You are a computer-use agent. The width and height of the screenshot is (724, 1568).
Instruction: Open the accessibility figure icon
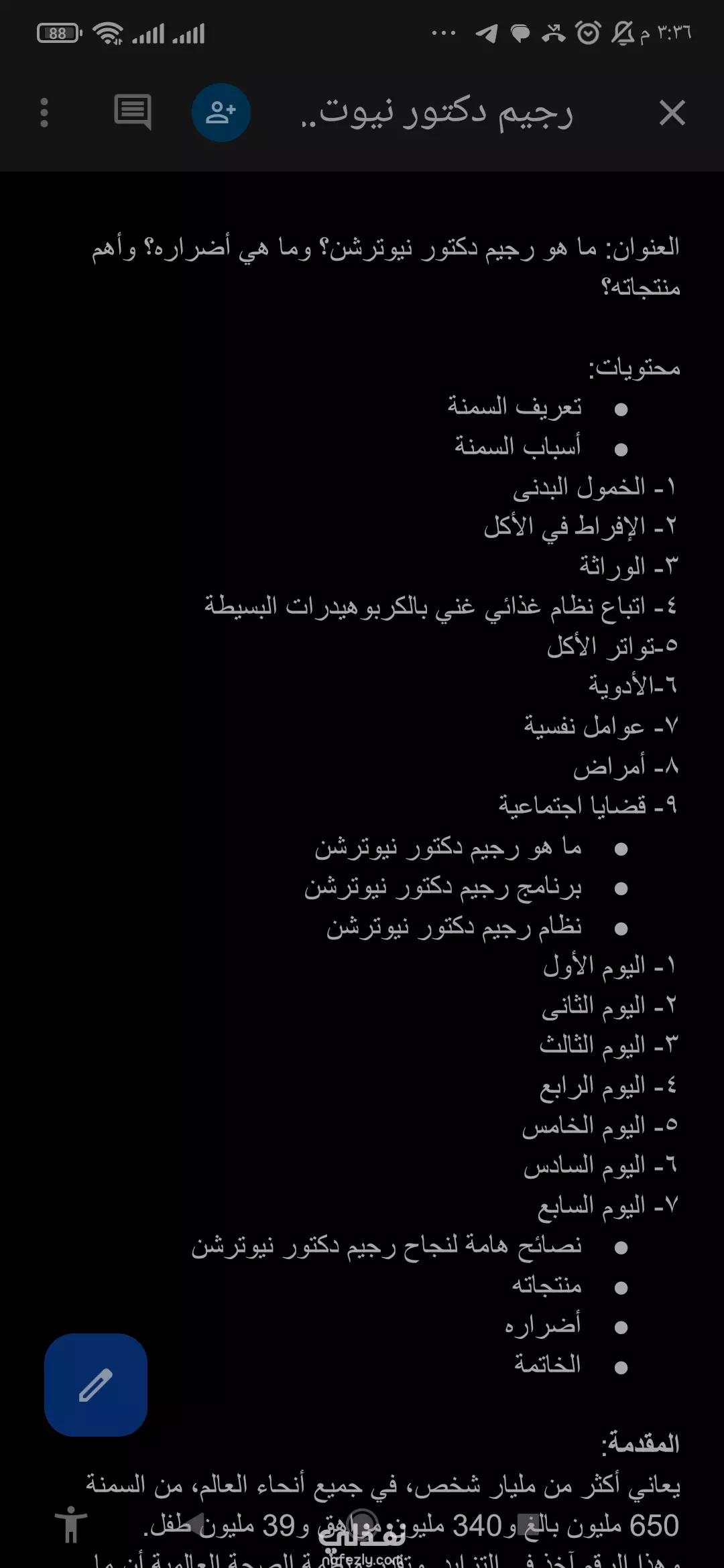coord(71,1524)
